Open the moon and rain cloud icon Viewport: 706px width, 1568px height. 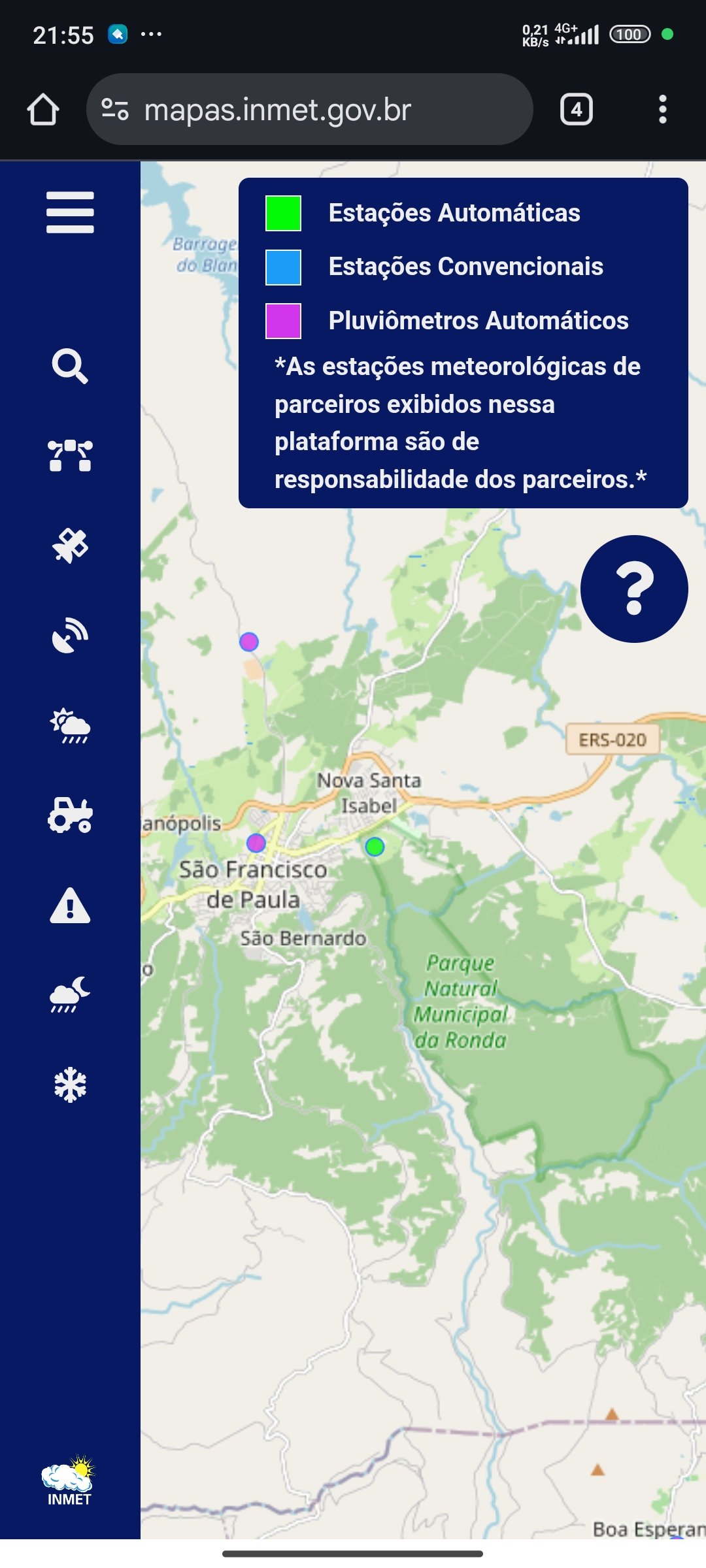pos(70,995)
